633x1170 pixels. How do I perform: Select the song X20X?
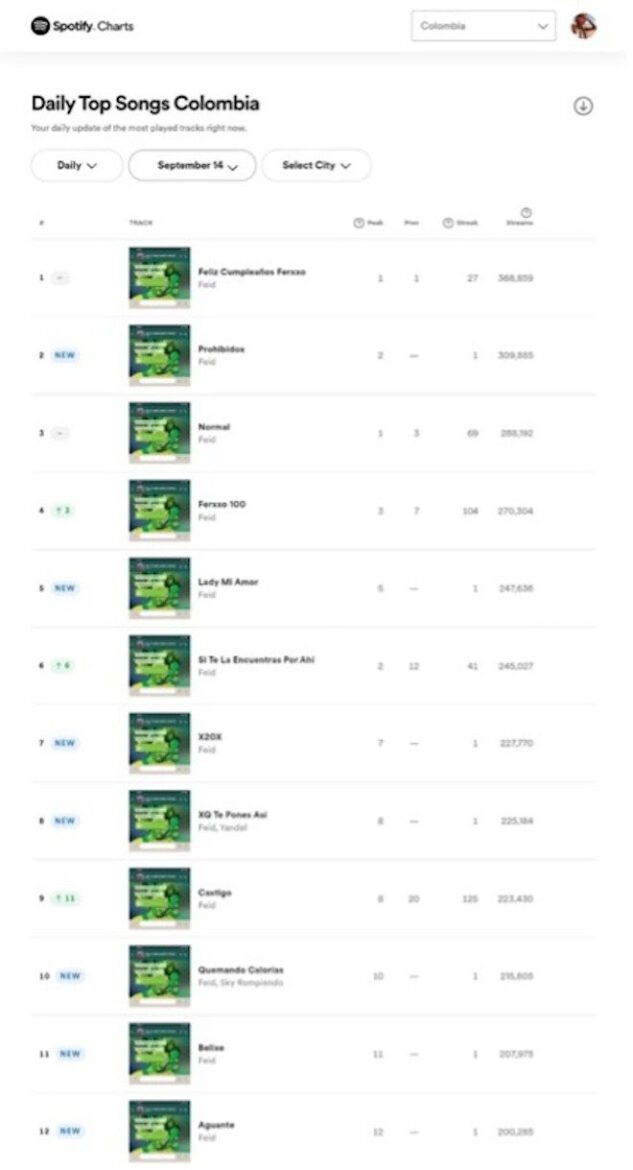tap(210, 737)
